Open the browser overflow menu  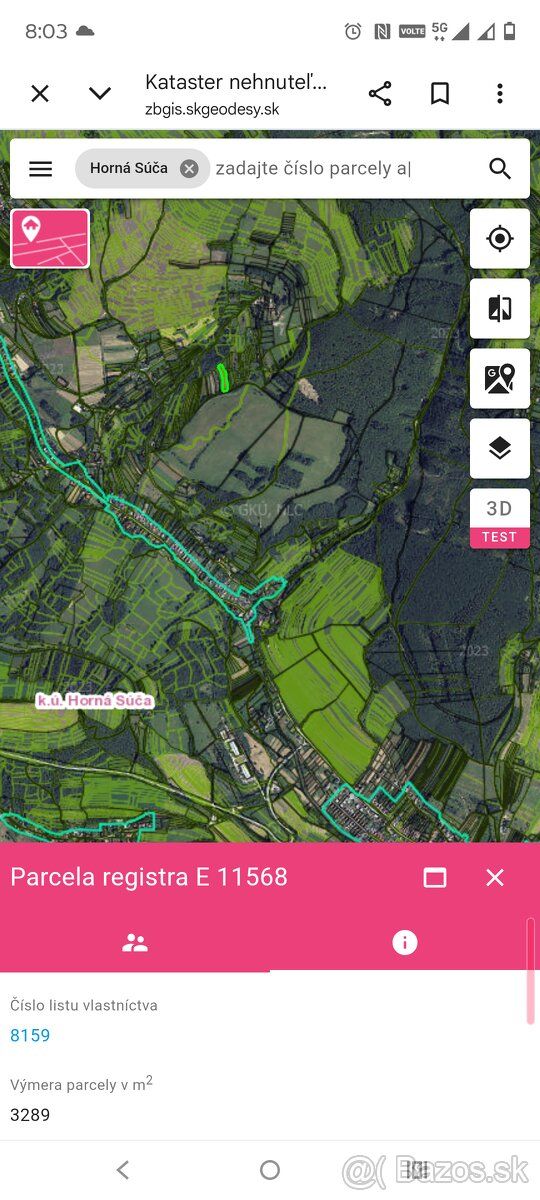tap(500, 94)
